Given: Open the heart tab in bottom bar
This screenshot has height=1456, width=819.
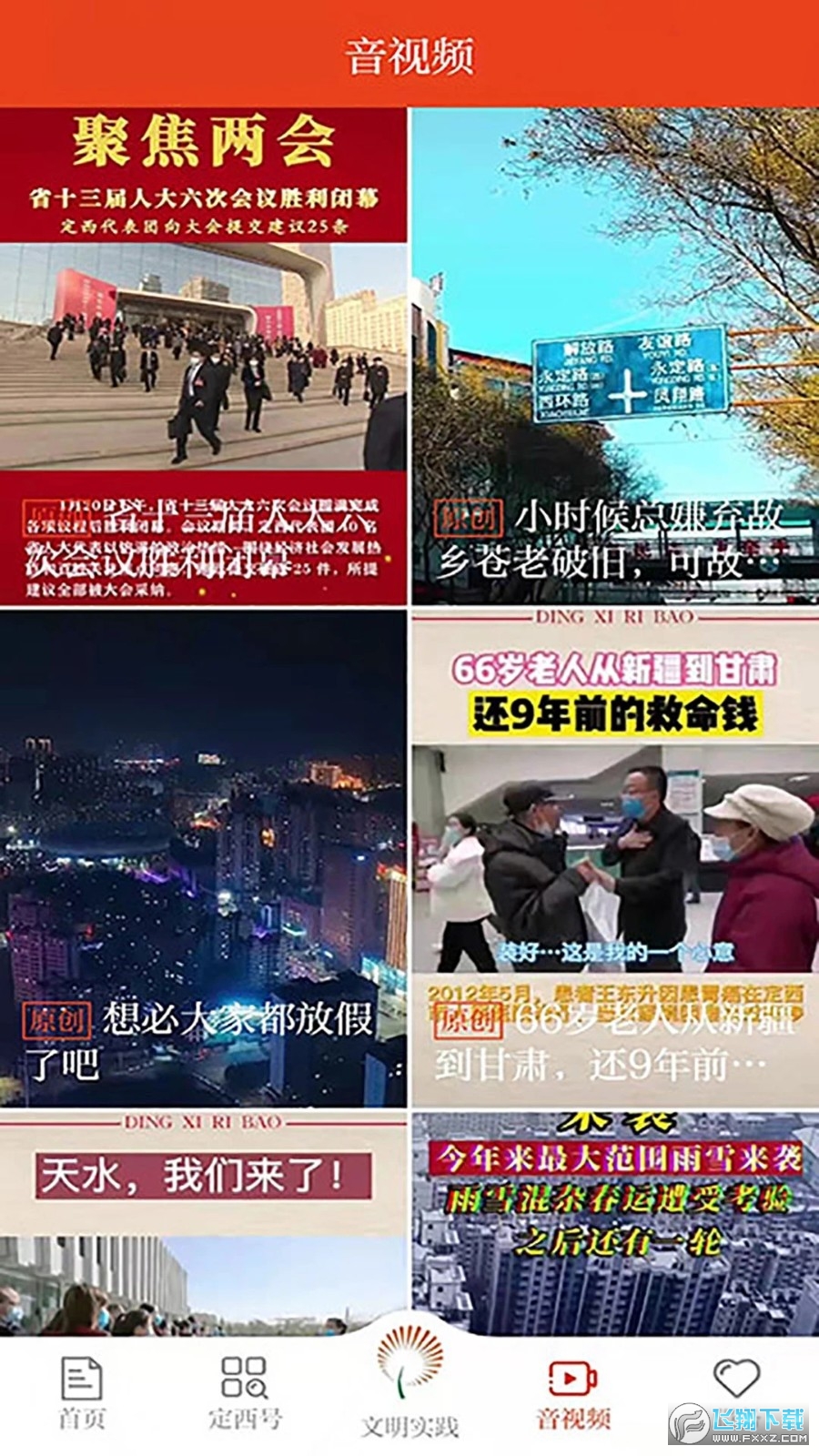Looking at the screenshot, I should 736,1380.
